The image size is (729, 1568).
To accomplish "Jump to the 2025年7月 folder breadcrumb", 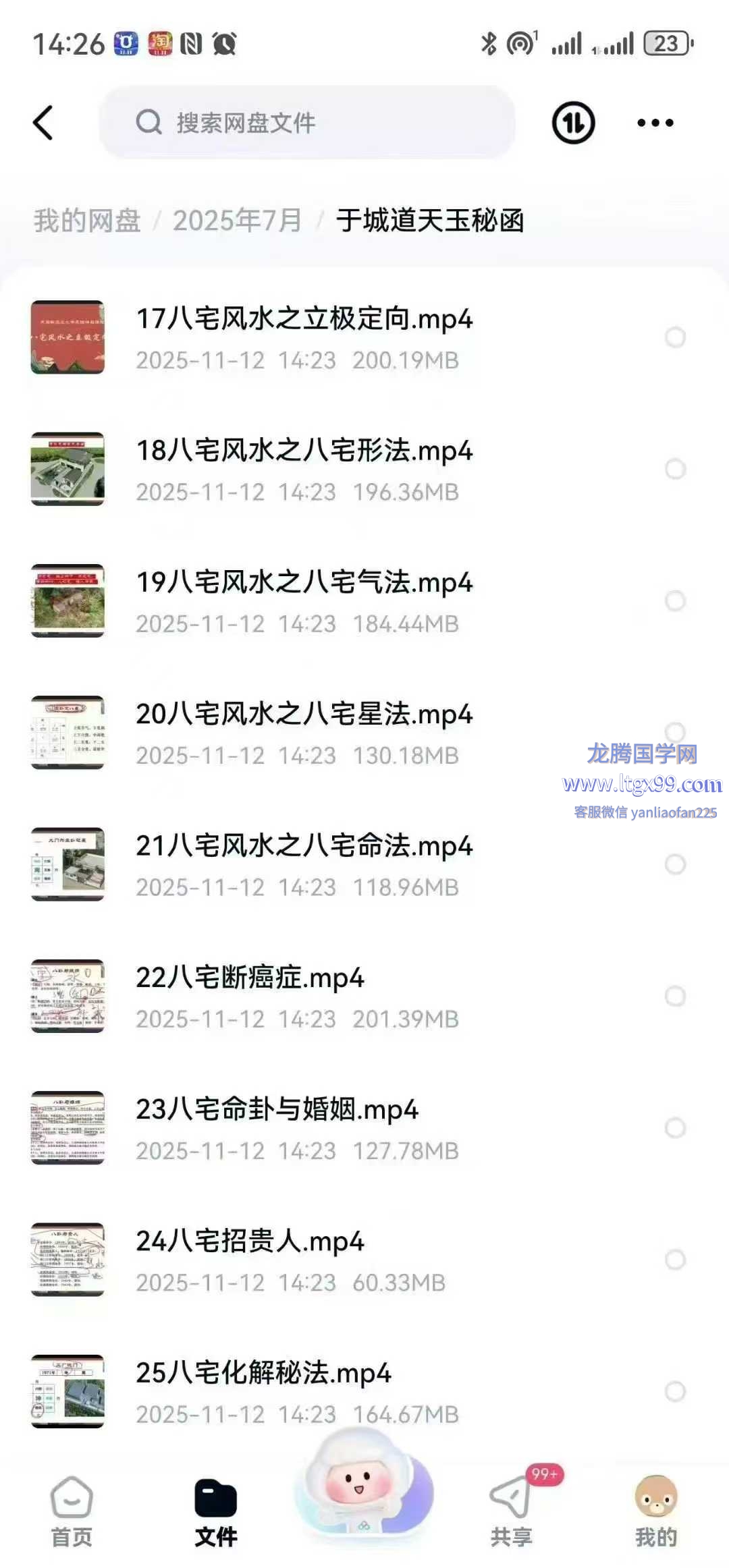I will pos(237,221).
